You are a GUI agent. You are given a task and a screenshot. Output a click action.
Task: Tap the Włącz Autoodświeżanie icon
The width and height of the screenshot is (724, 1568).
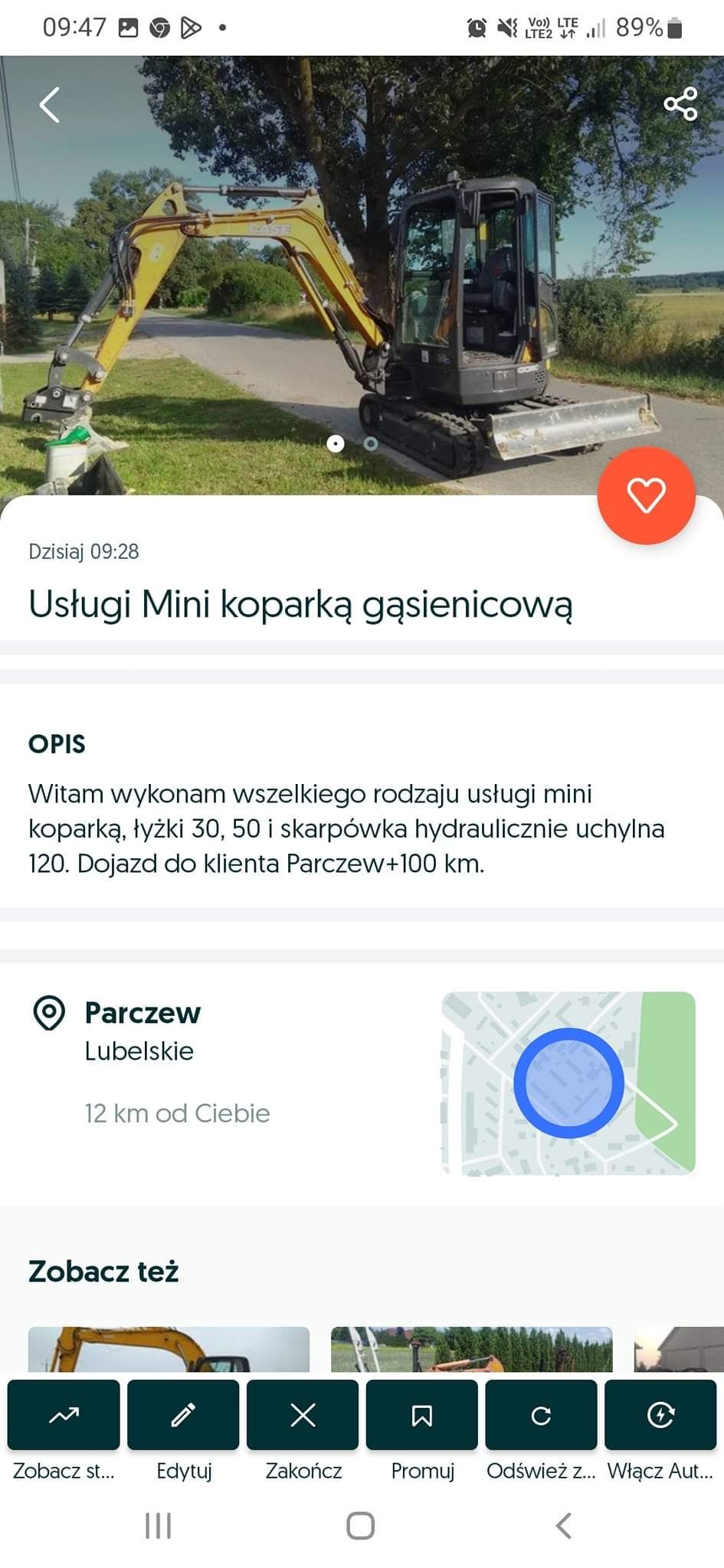click(660, 1415)
